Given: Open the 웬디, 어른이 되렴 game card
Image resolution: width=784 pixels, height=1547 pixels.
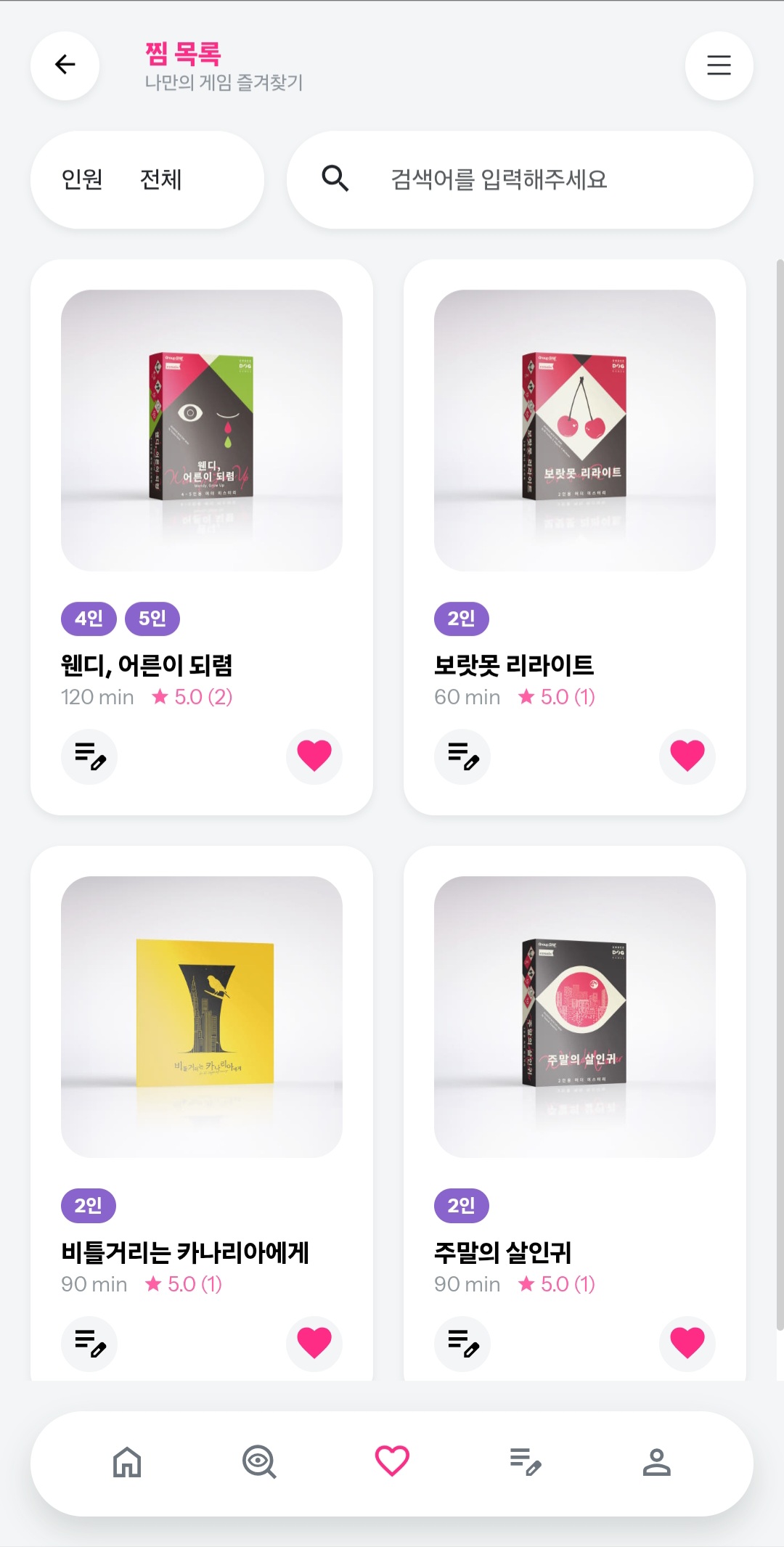Looking at the screenshot, I should (202, 430).
